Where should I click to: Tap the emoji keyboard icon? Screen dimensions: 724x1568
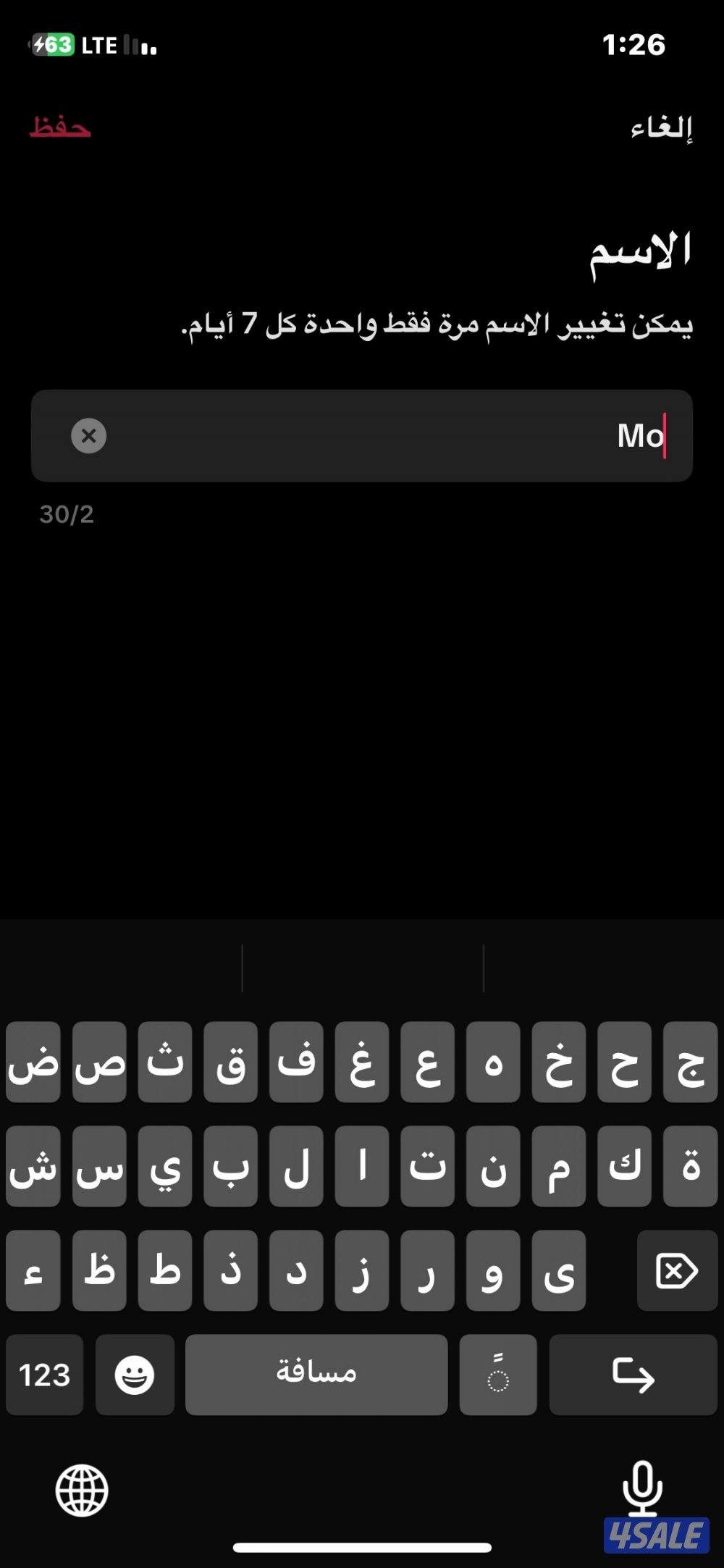pos(135,1374)
